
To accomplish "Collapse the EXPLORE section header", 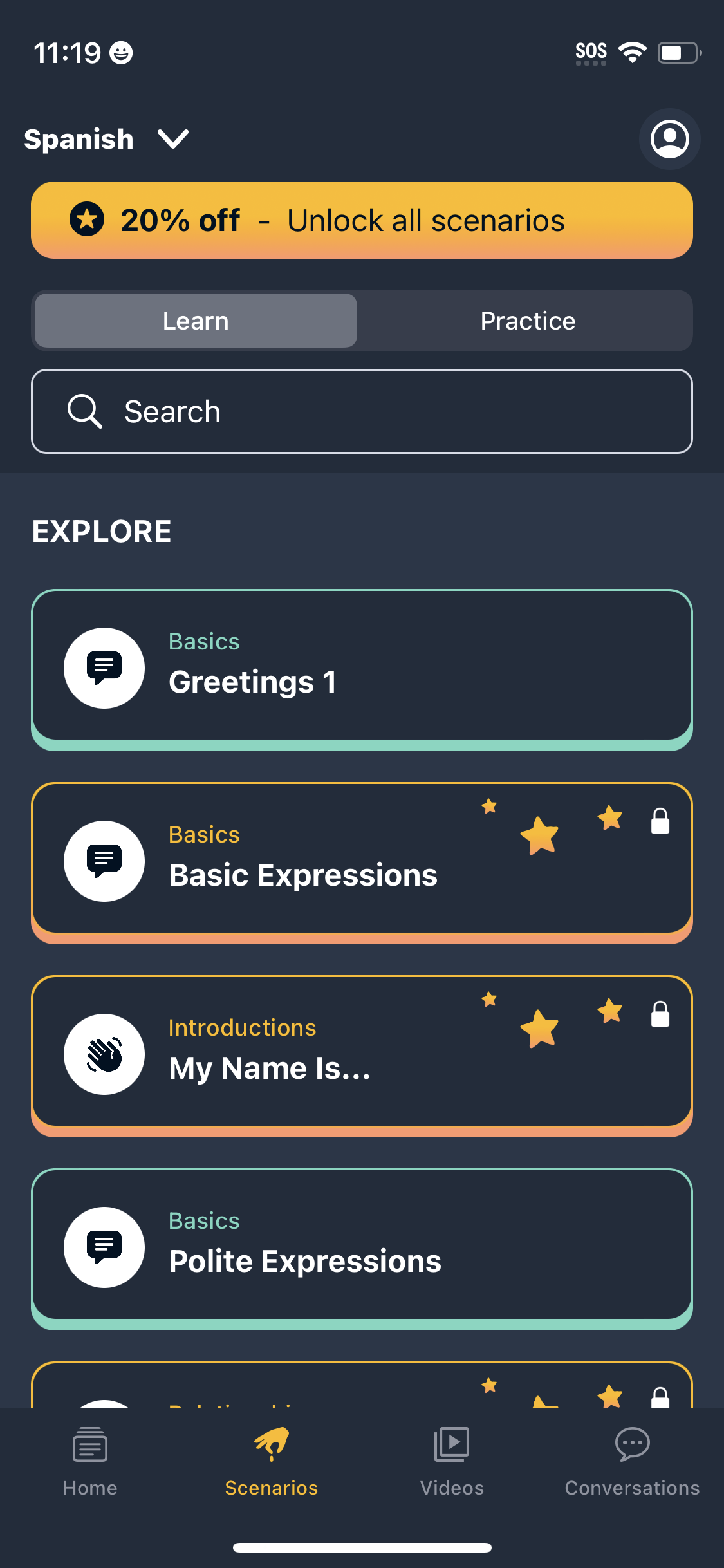I will click(x=102, y=531).
